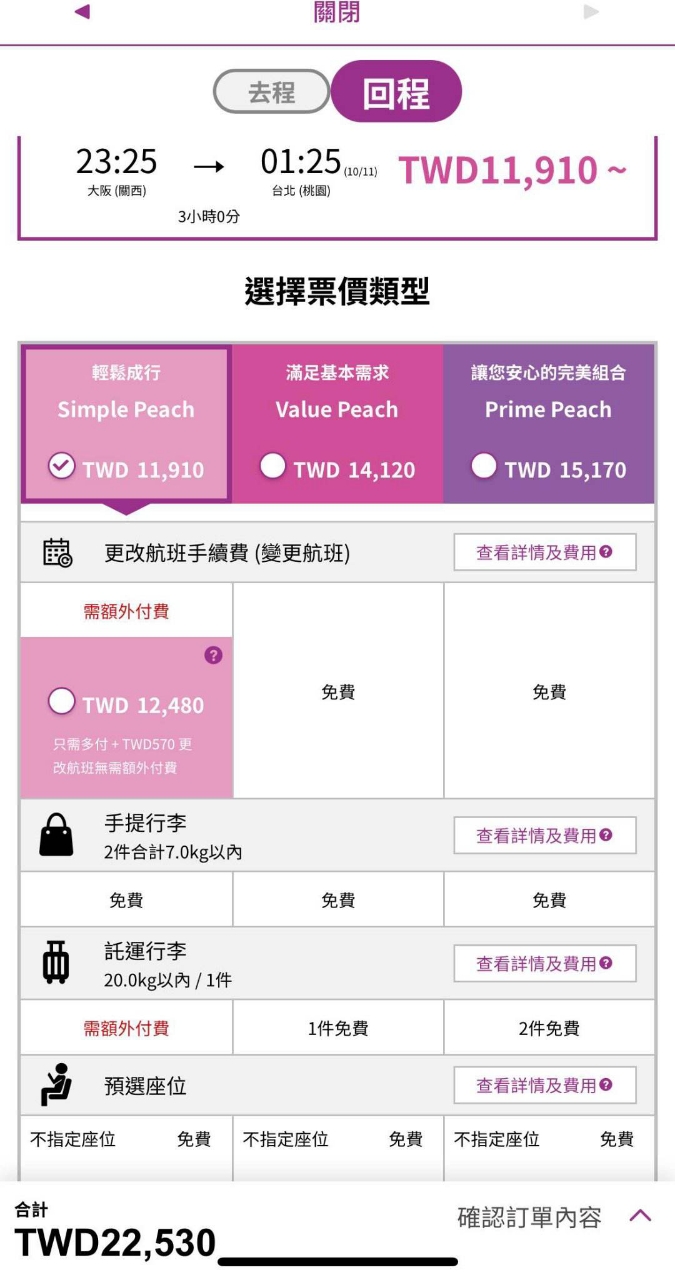Open the help icon on the TWD 12,480 option
The image size is (675, 1280).
[213, 655]
